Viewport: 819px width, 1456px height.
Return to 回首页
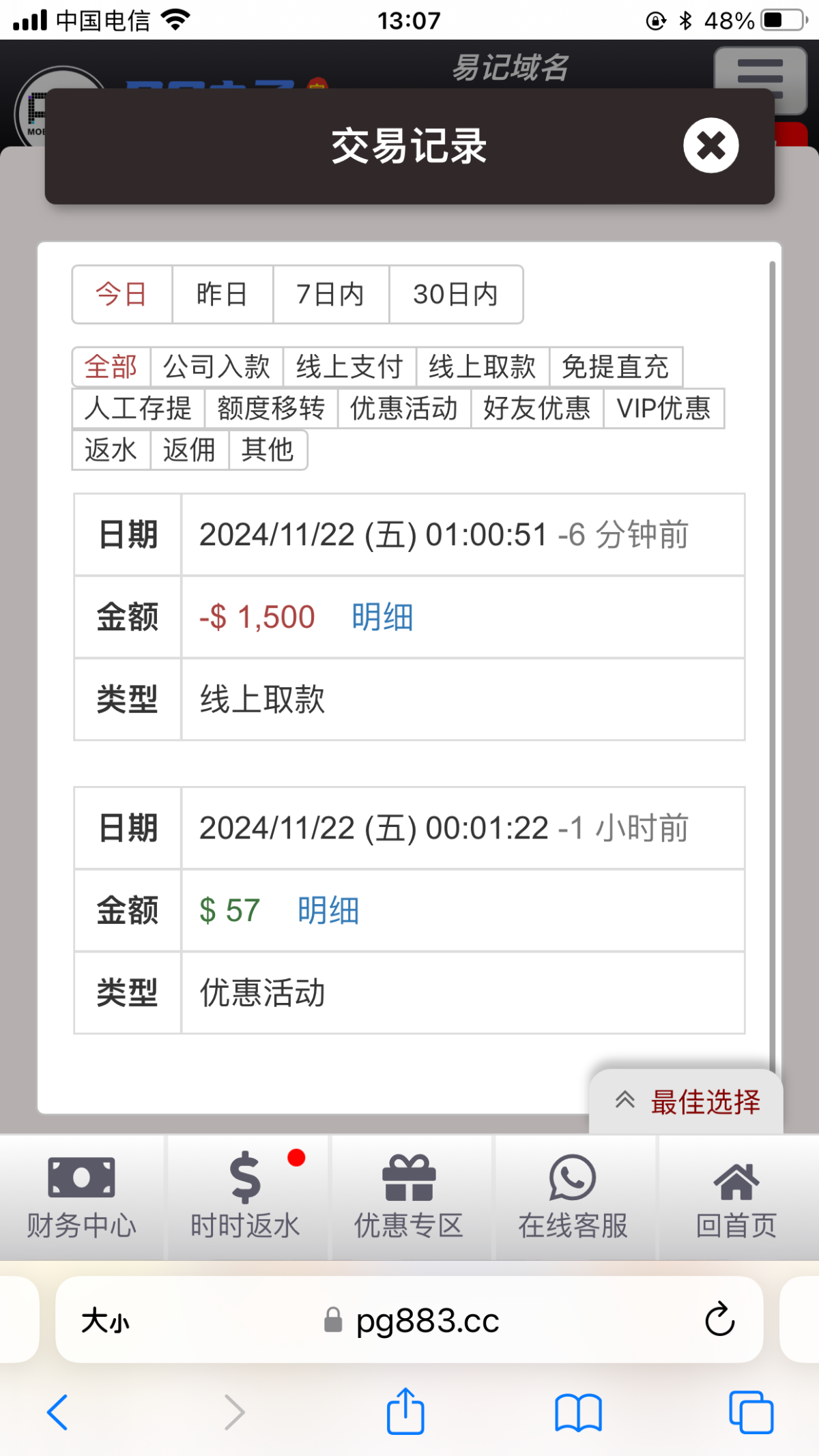click(737, 1197)
